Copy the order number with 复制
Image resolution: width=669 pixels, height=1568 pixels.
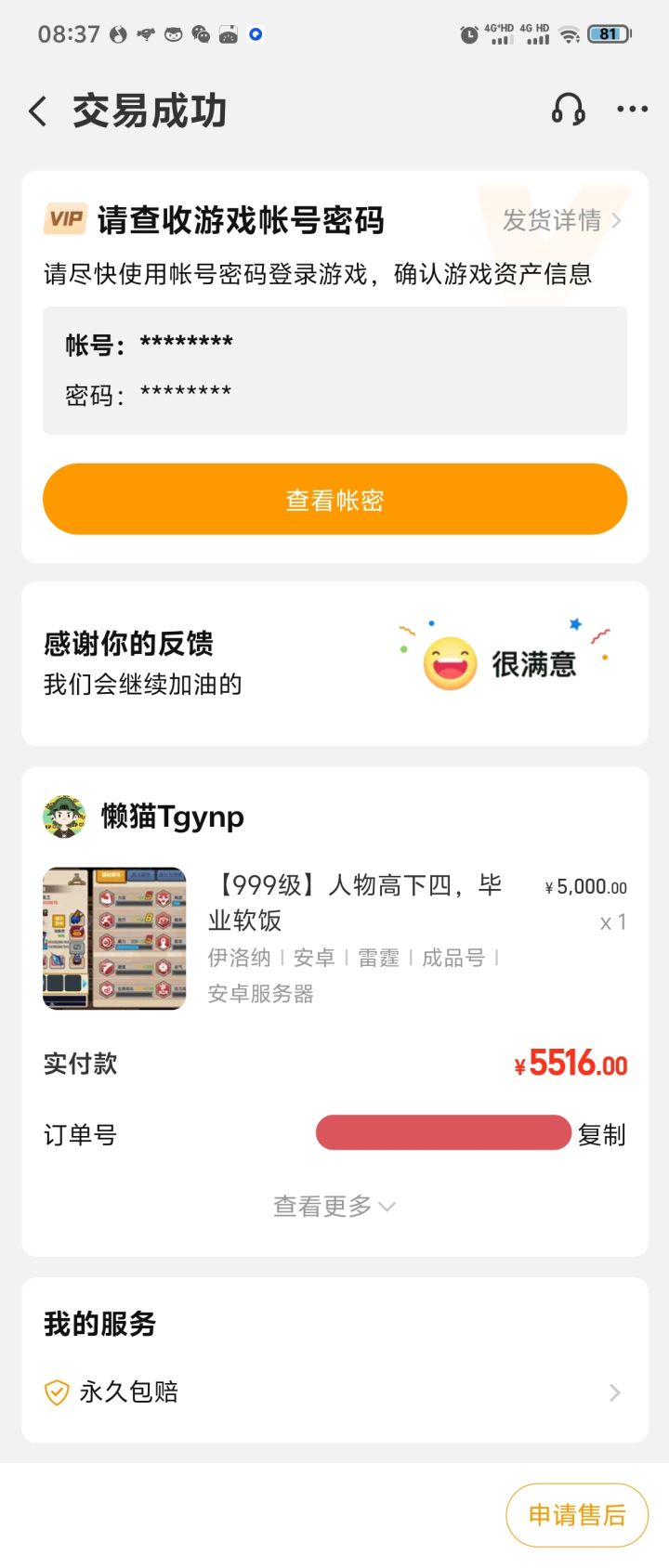(x=601, y=1134)
